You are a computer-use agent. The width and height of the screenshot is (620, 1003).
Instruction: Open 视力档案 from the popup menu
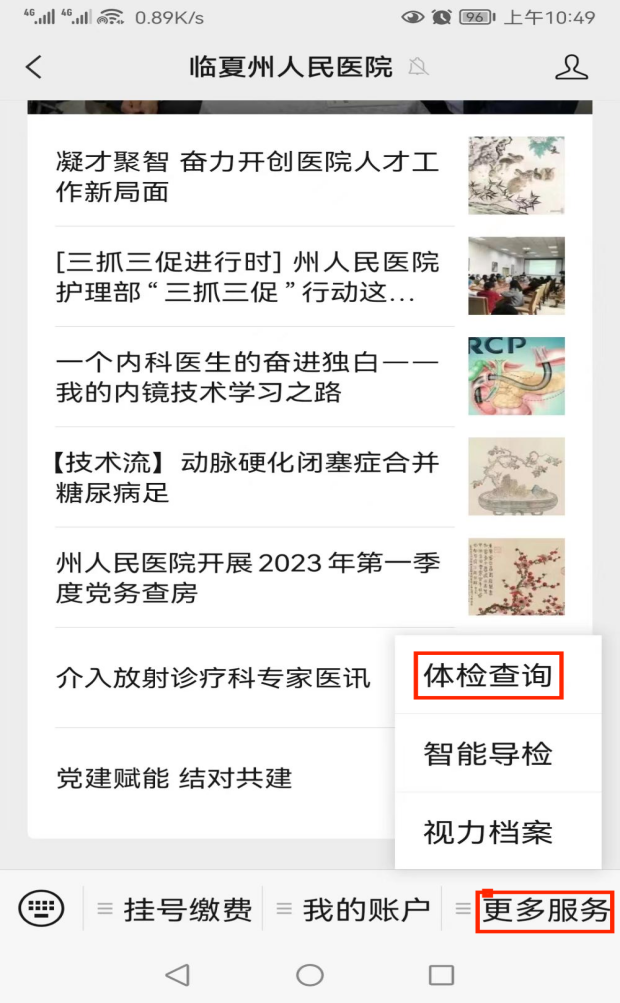(488, 832)
